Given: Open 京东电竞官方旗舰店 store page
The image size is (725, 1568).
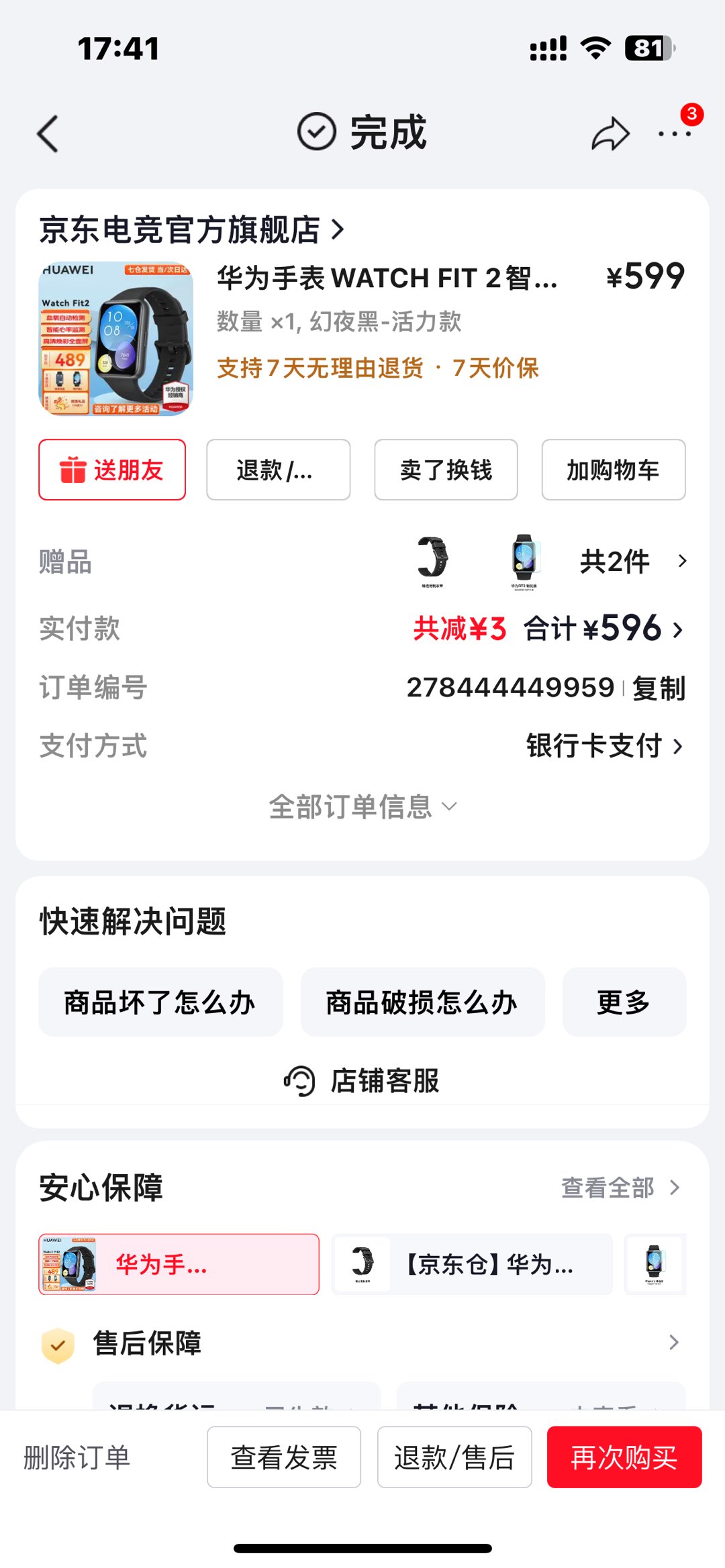Looking at the screenshot, I should coord(191,230).
